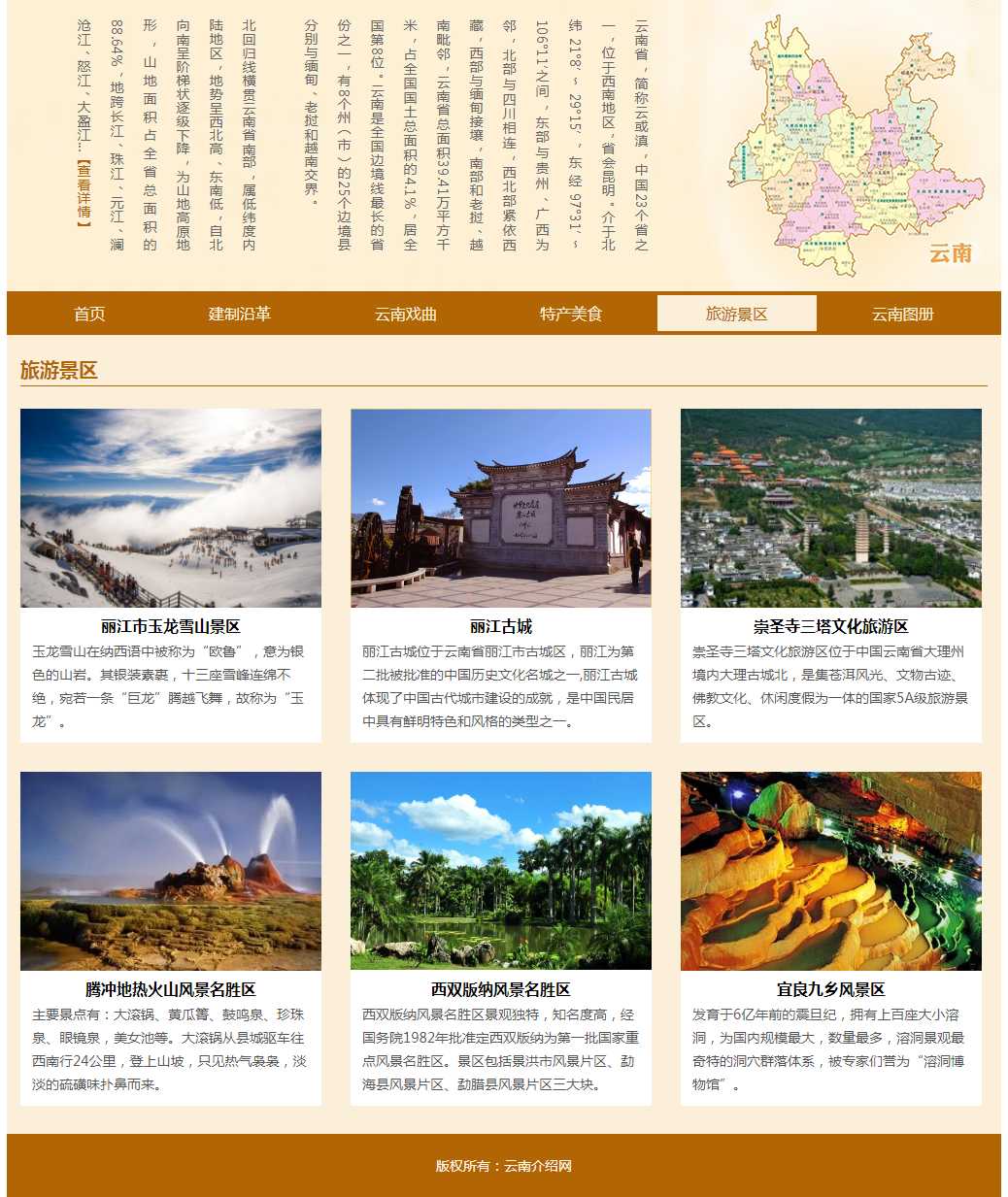
Task: Open the 西双版纳风景名胜区 card
Action: (501, 989)
